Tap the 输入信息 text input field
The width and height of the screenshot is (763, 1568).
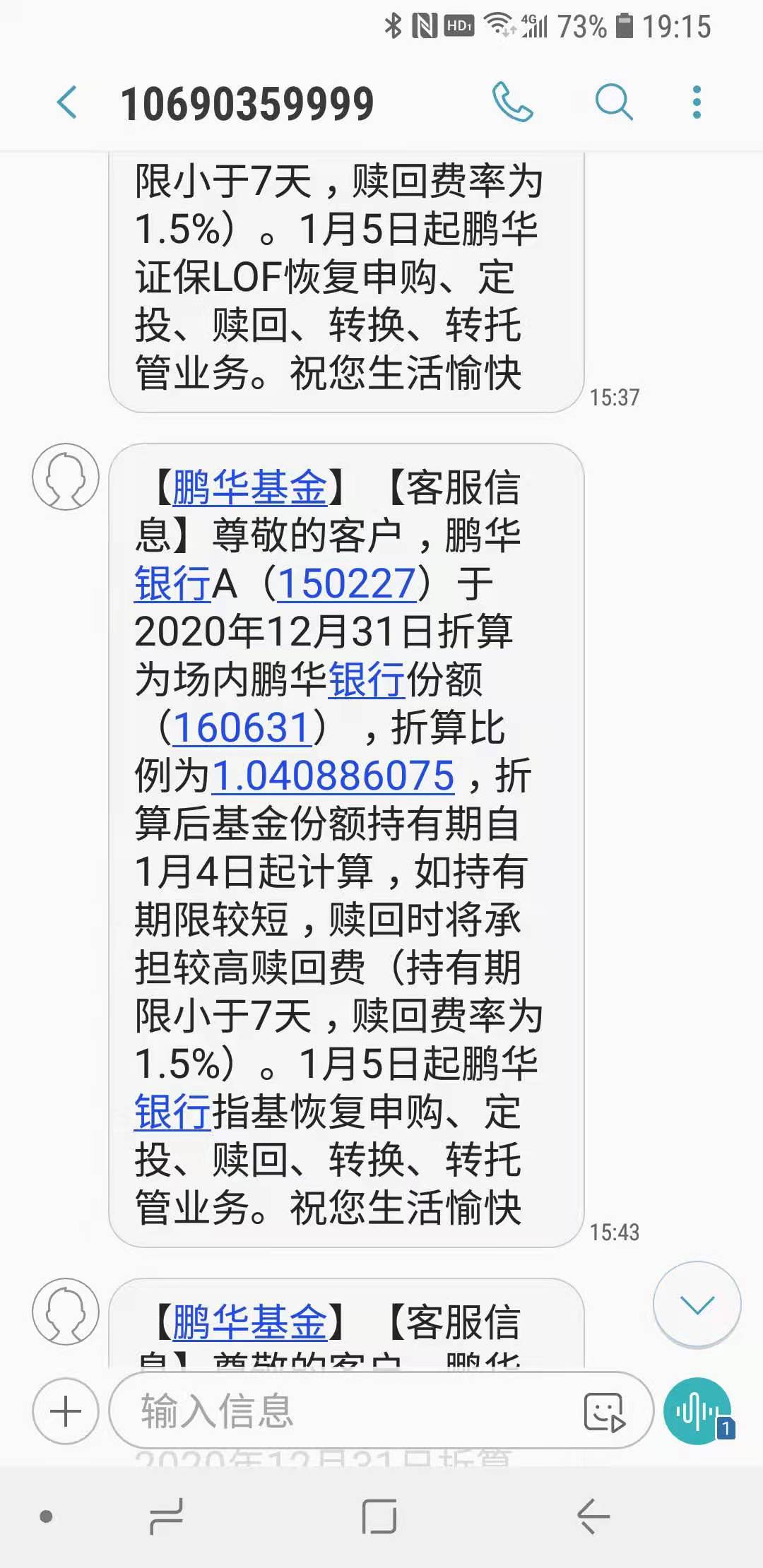318,1411
